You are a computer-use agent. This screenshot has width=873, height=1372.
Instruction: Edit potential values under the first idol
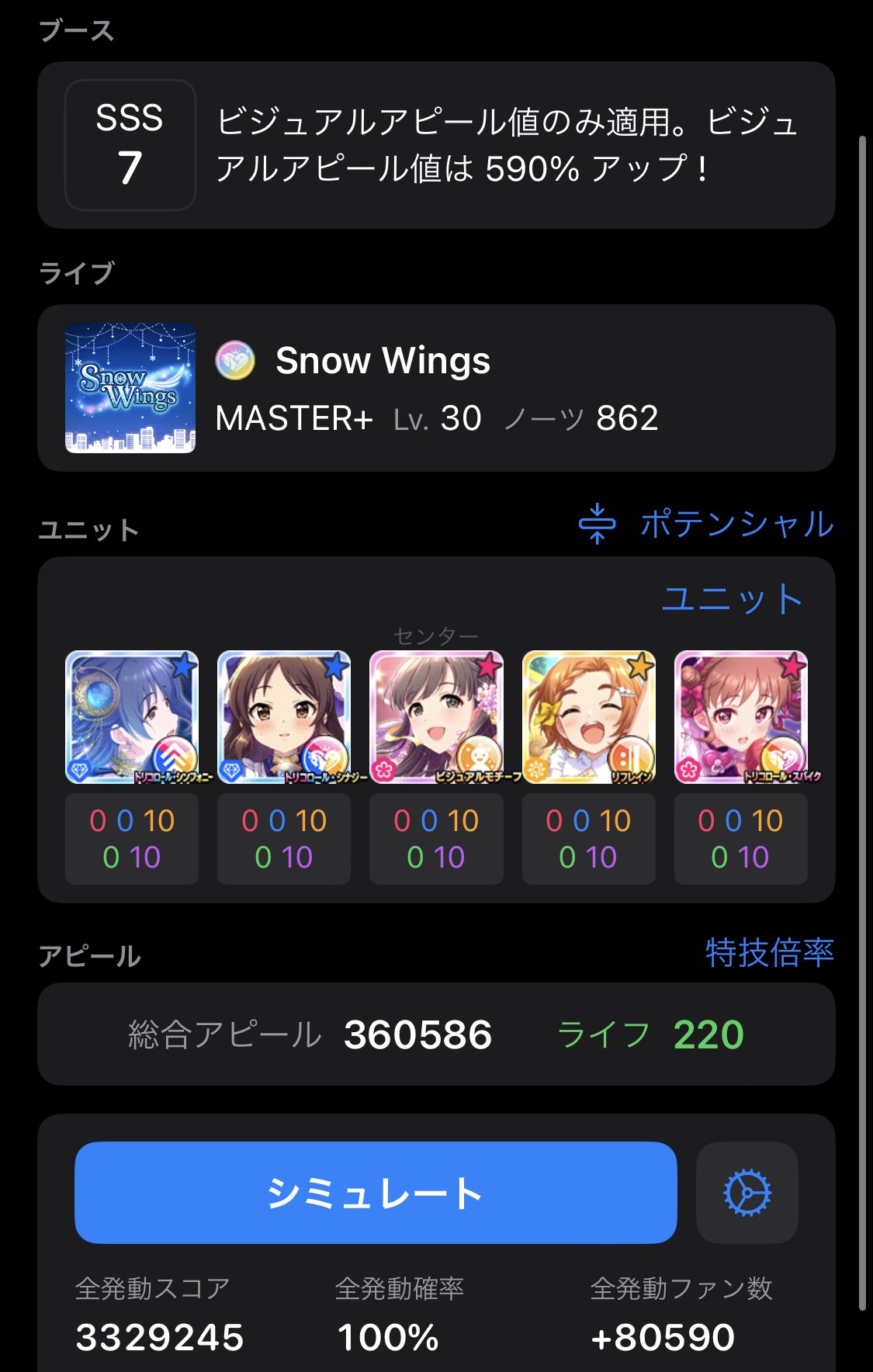point(132,839)
